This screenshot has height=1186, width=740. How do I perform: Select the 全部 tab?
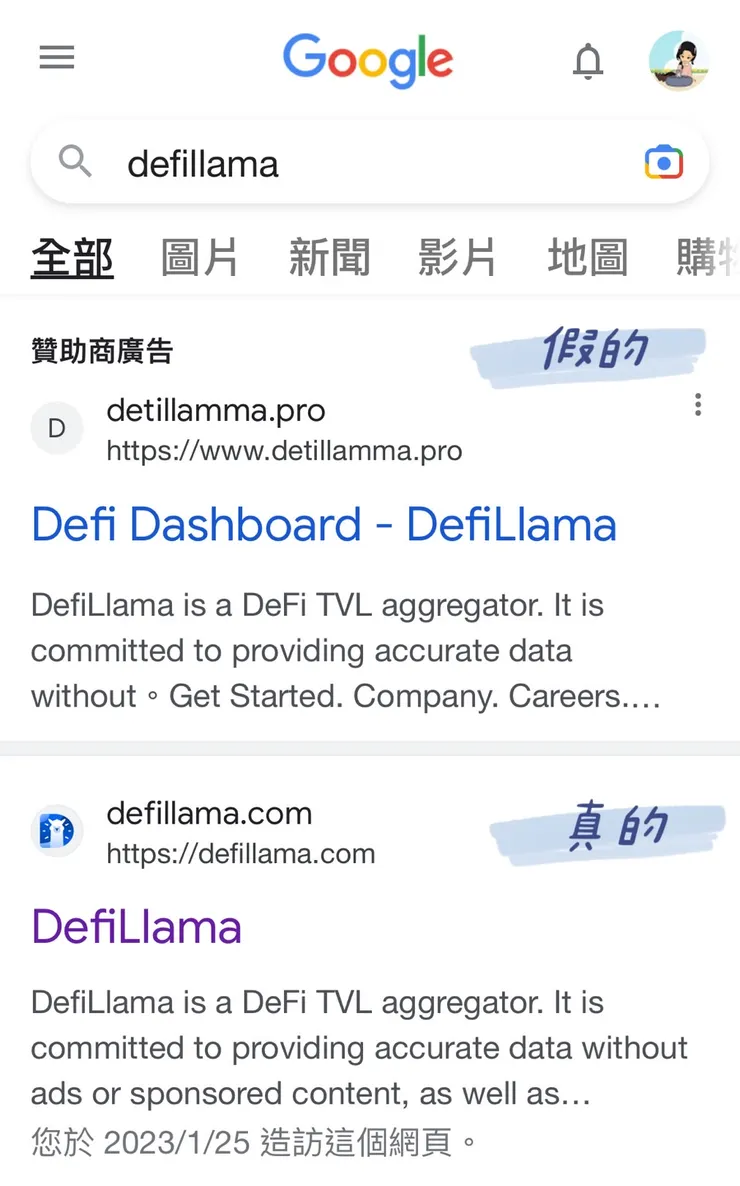coord(72,257)
